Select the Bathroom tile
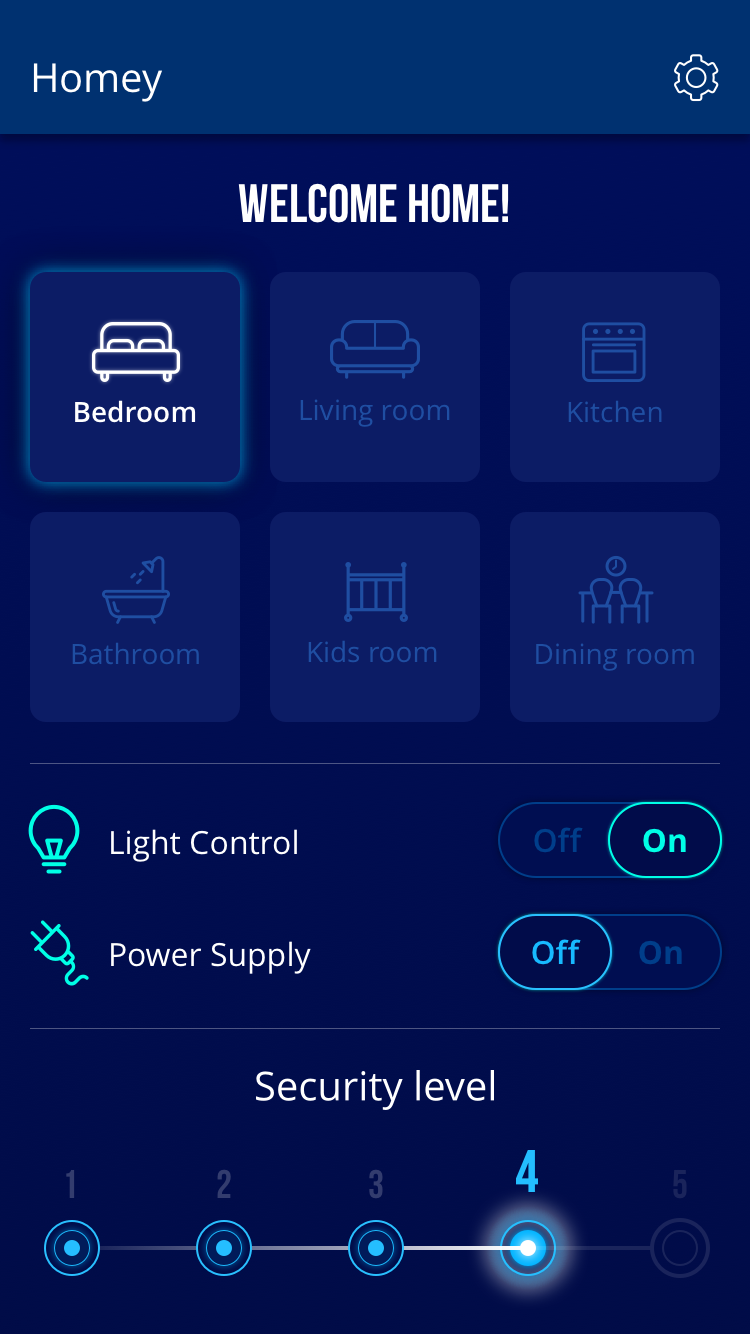Viewport: 750px width, 1334px height. (135, 617)
